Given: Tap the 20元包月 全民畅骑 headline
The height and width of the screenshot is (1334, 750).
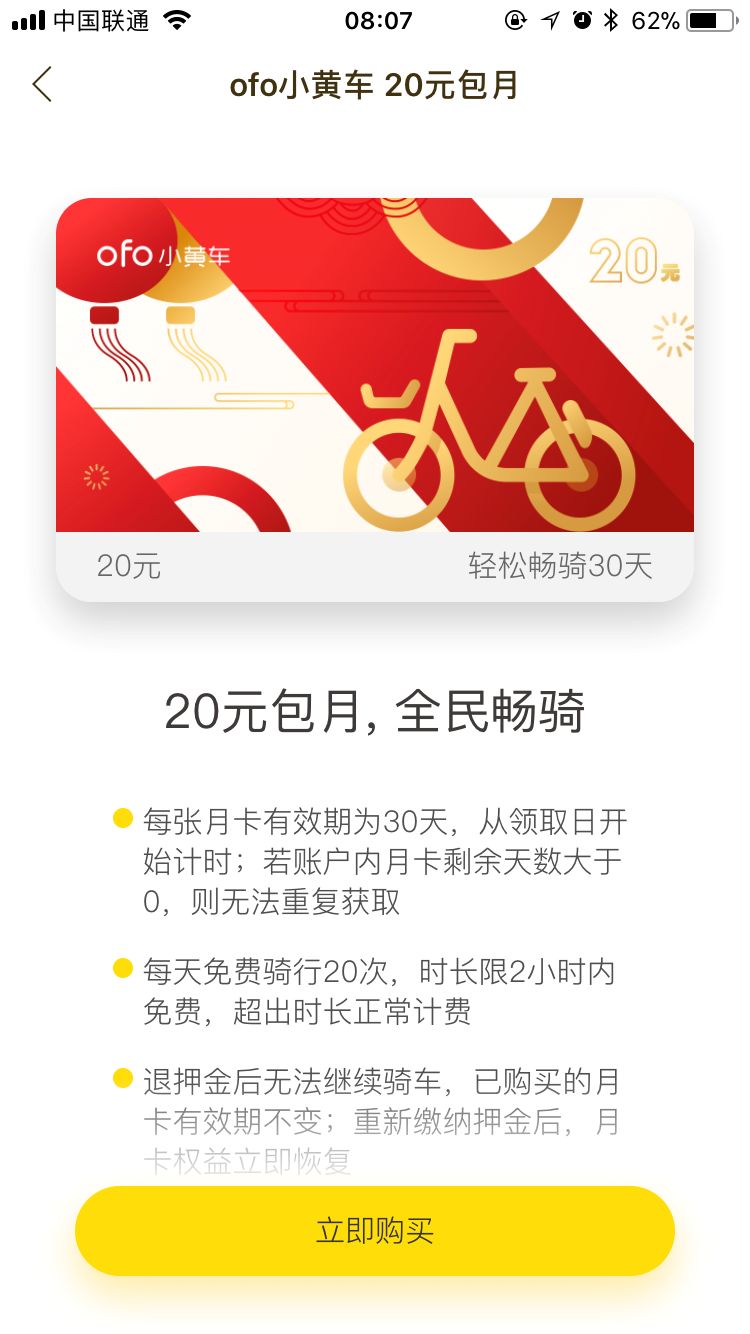Looking at the screenshot, I should click(375, 712).
